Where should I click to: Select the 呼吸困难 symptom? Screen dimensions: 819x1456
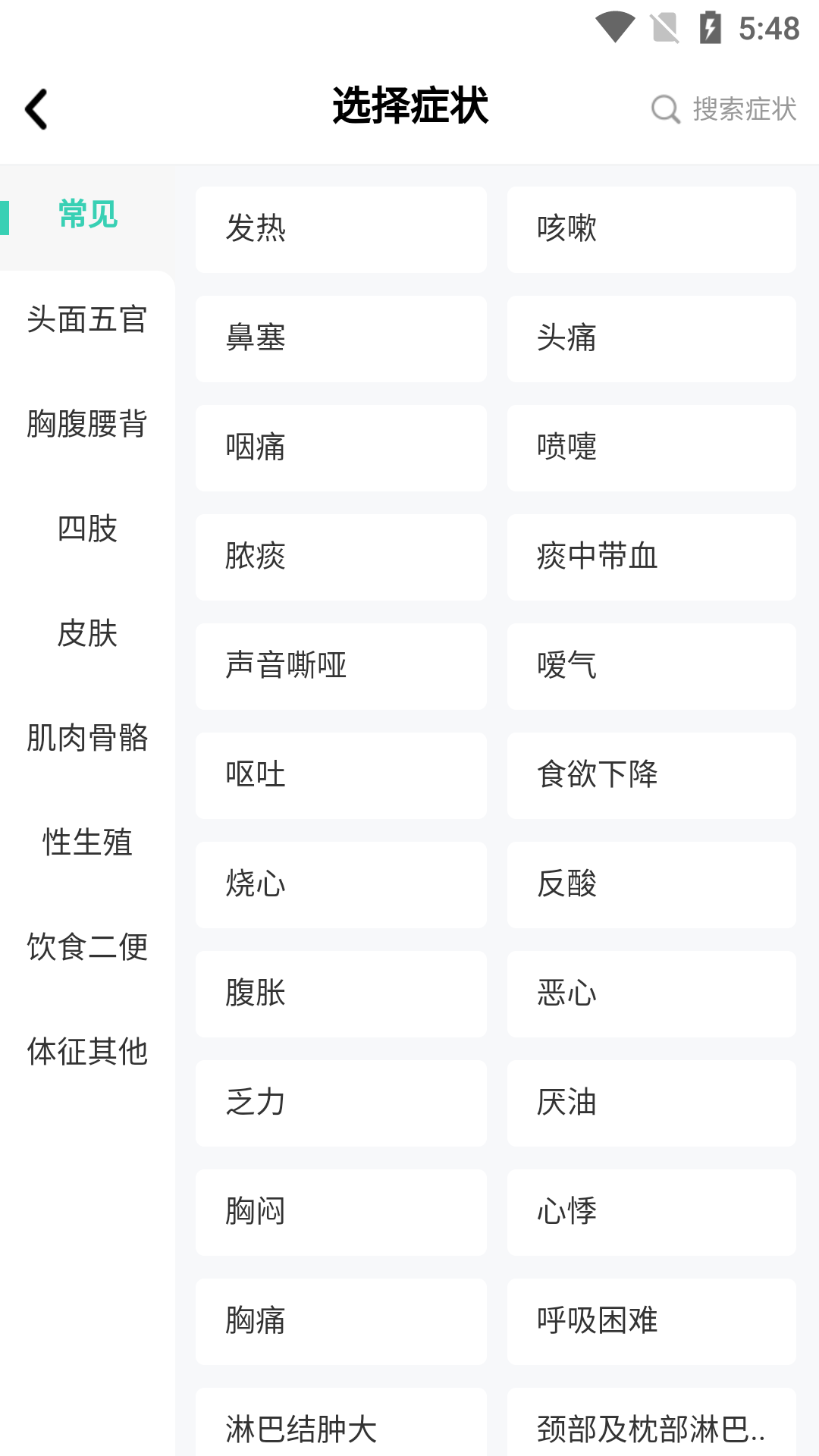point(651,1322)
